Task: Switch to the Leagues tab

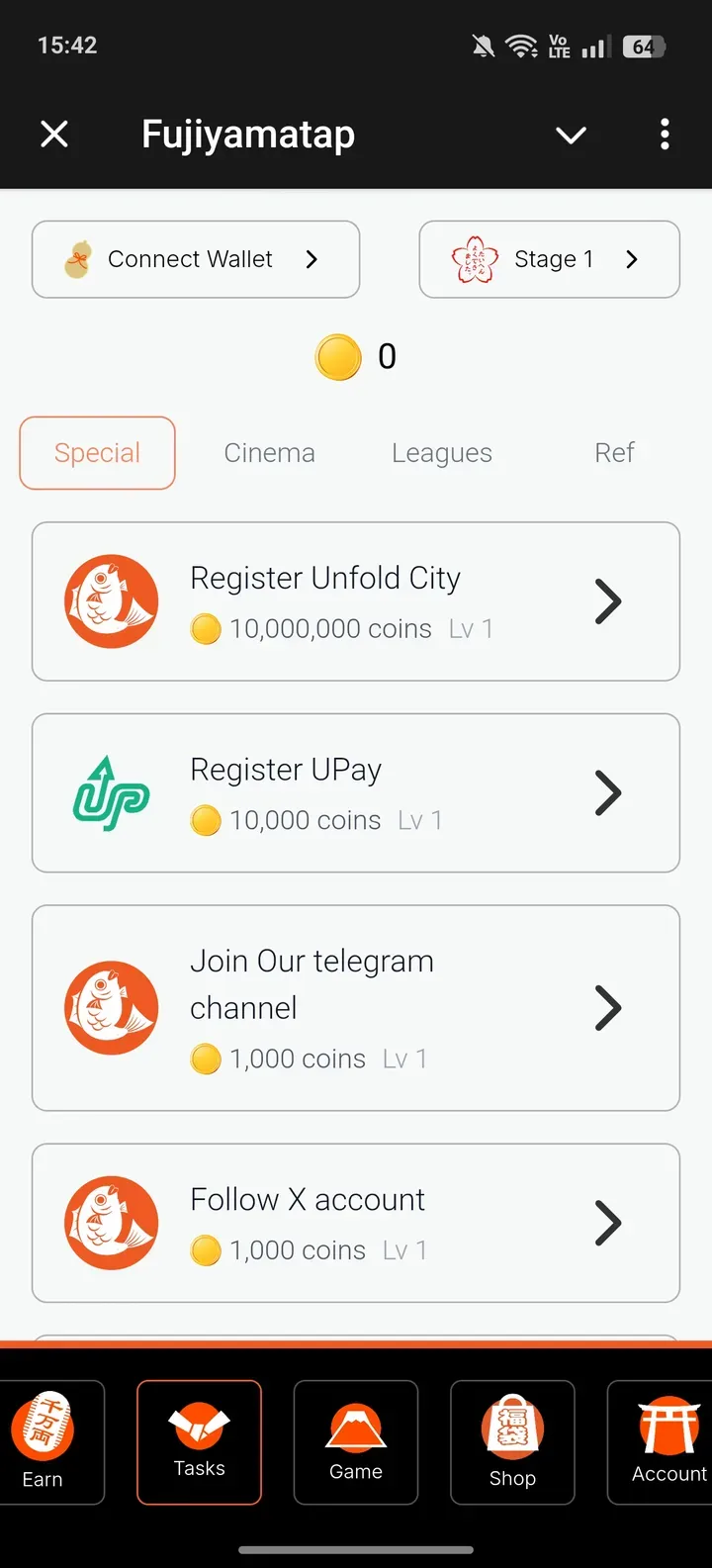Action: tap(441, 453)
